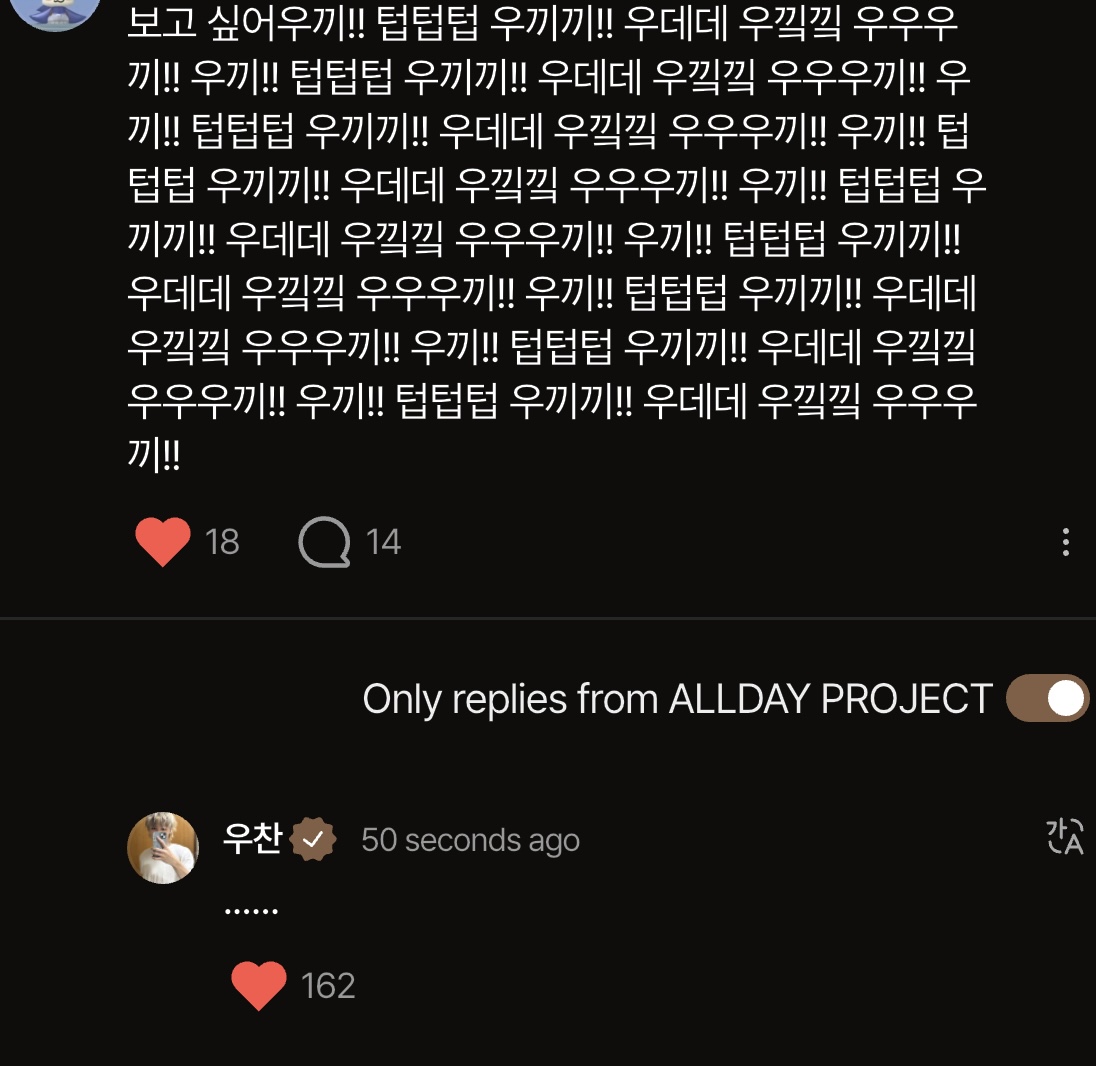Like the main post with 18 likes
This screenshot has width=1096, height=1066.
(162, 542)
